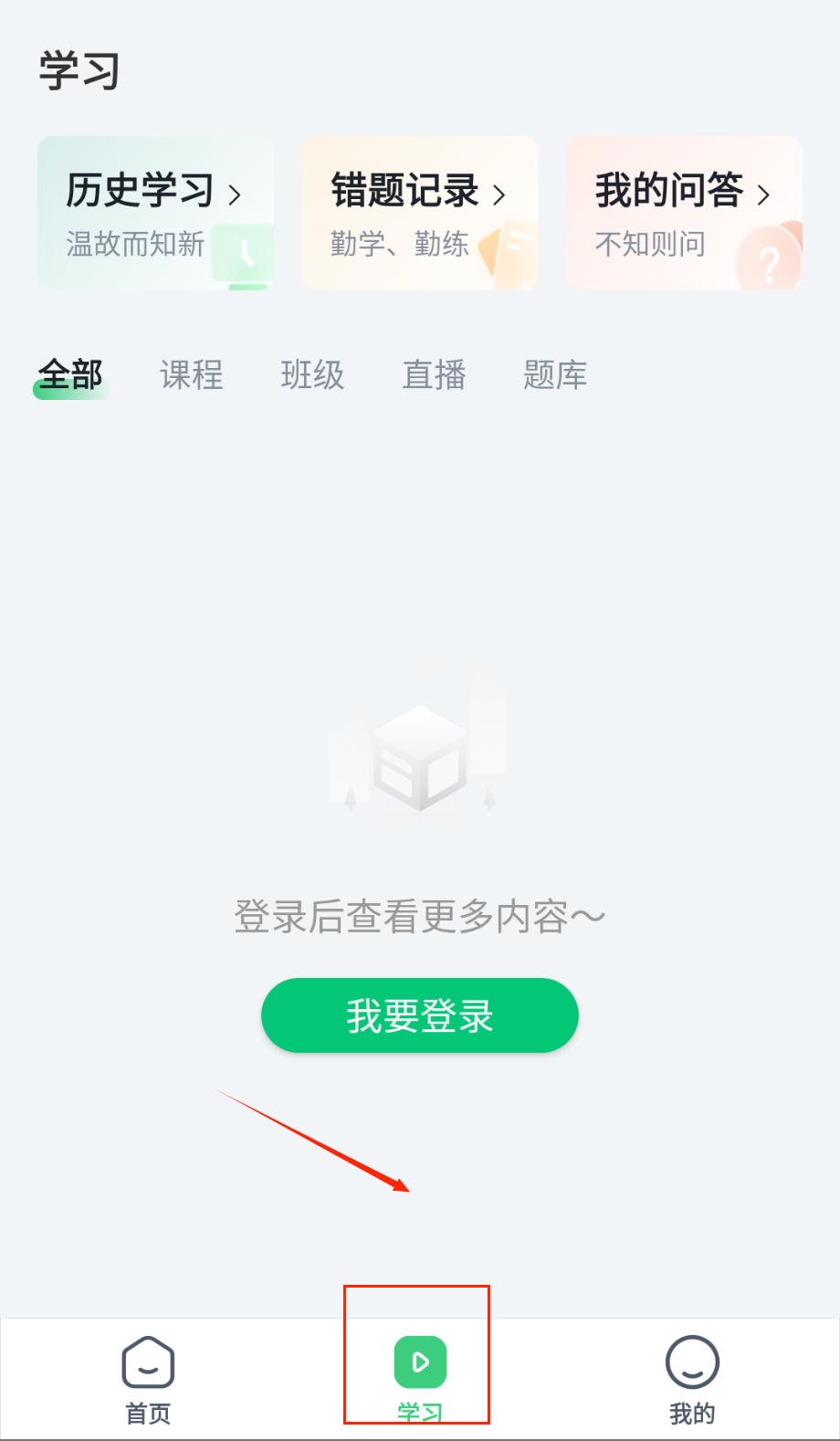Open the 历史学习 card
840x1441 pixels.
click(x=155, y=214)
